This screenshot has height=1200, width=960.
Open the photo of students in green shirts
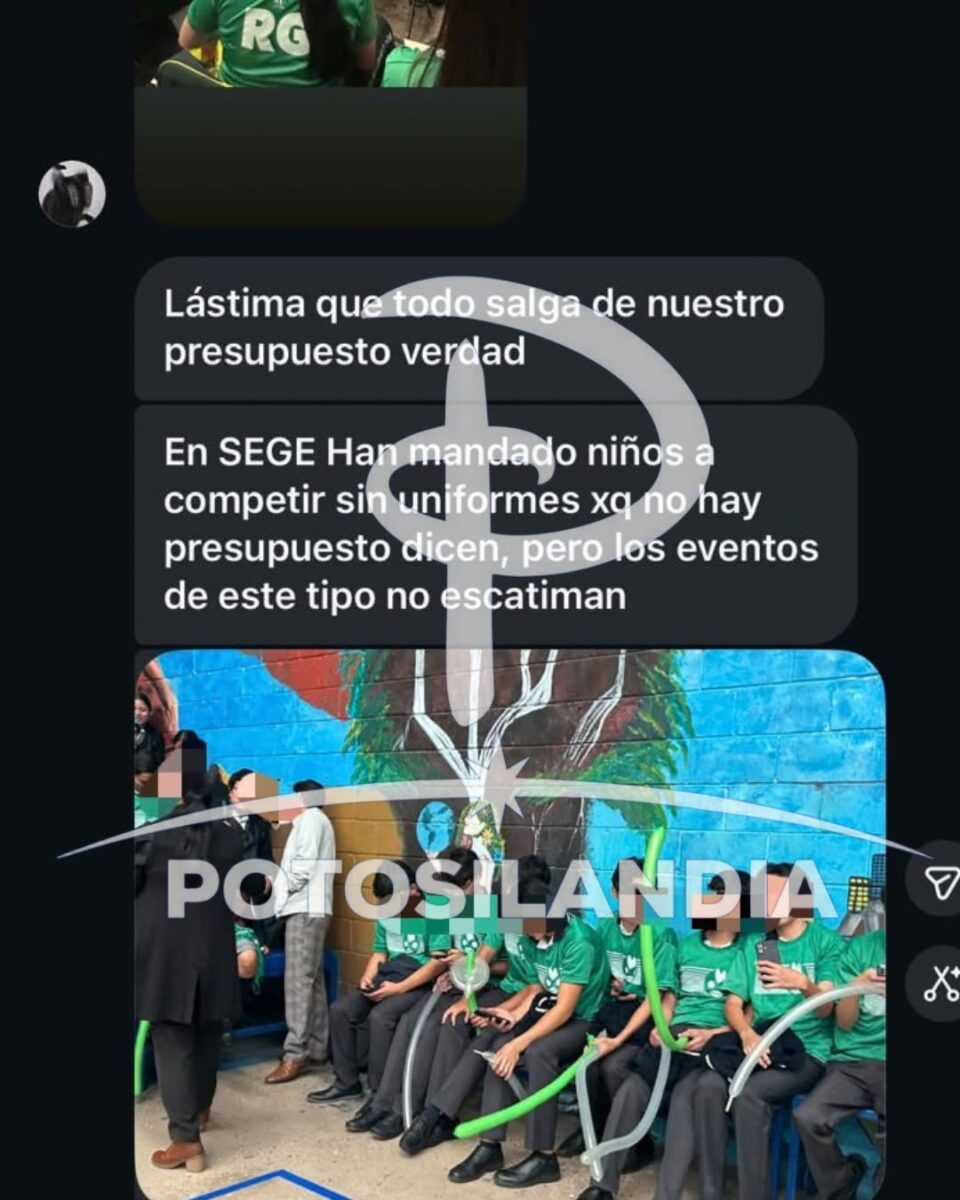pyautogui.click(x=510, y=925)
